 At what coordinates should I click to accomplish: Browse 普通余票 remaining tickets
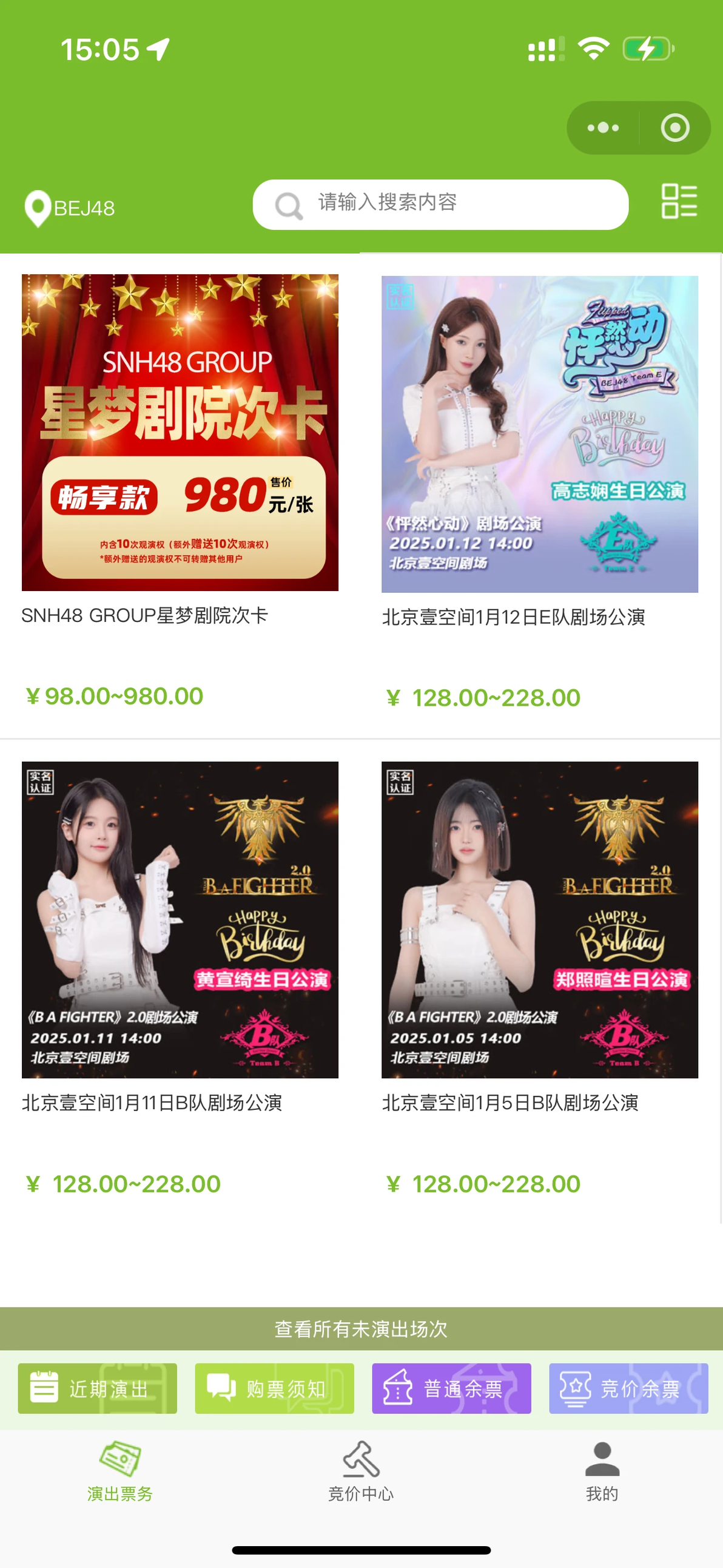click(x=451, y=1388)
